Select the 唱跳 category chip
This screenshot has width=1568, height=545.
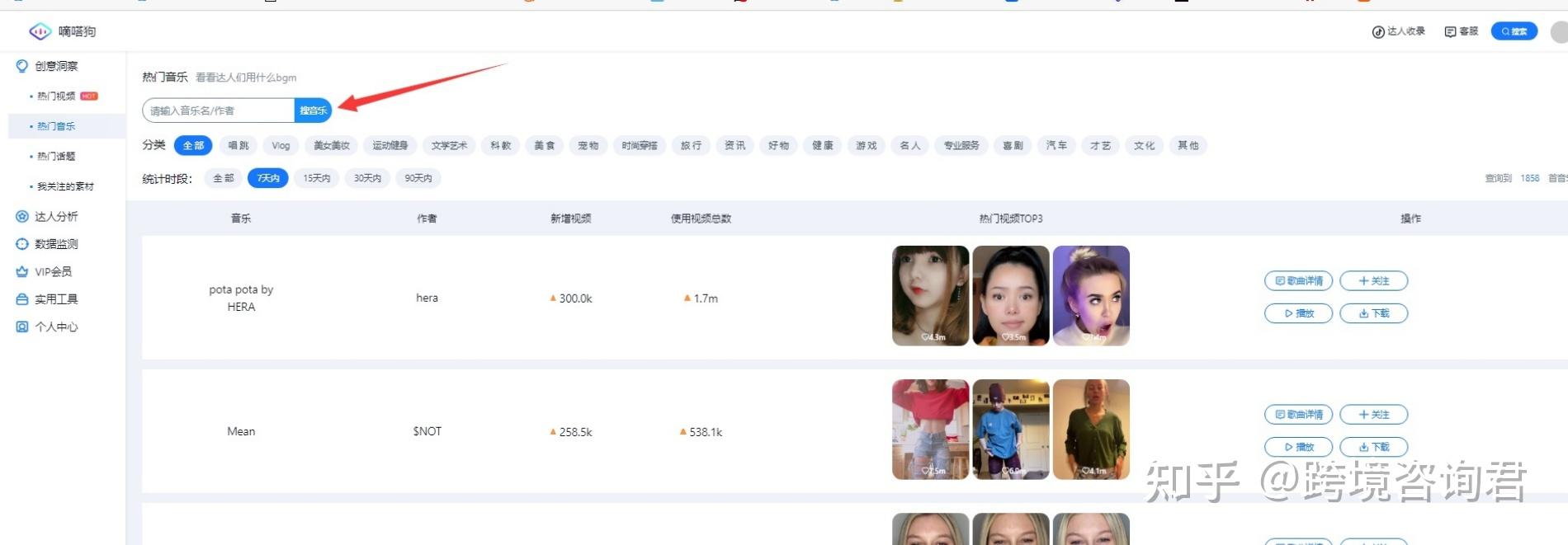(x=239, y=146)
